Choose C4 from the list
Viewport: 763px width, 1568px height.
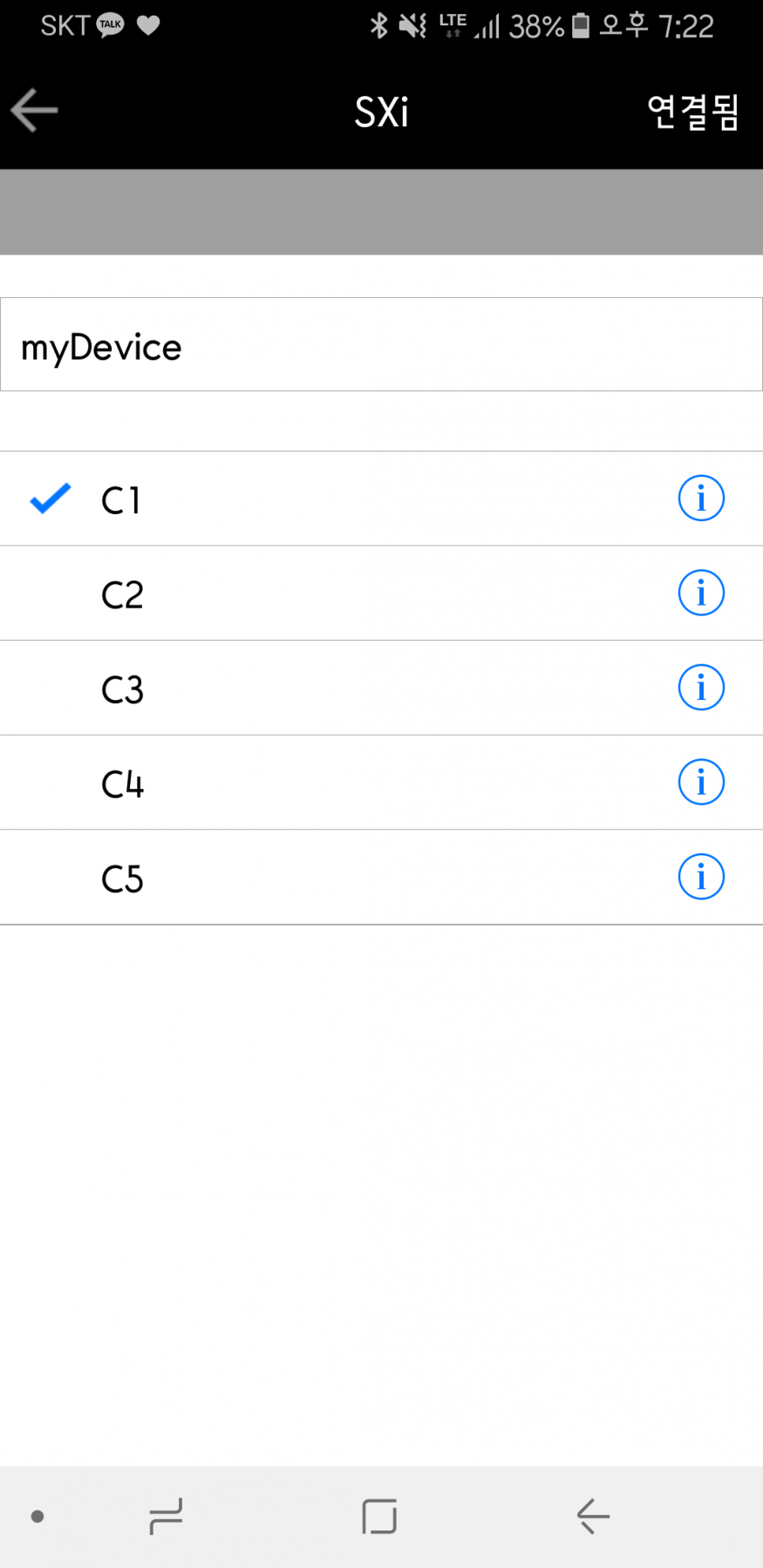coord(381,783)
